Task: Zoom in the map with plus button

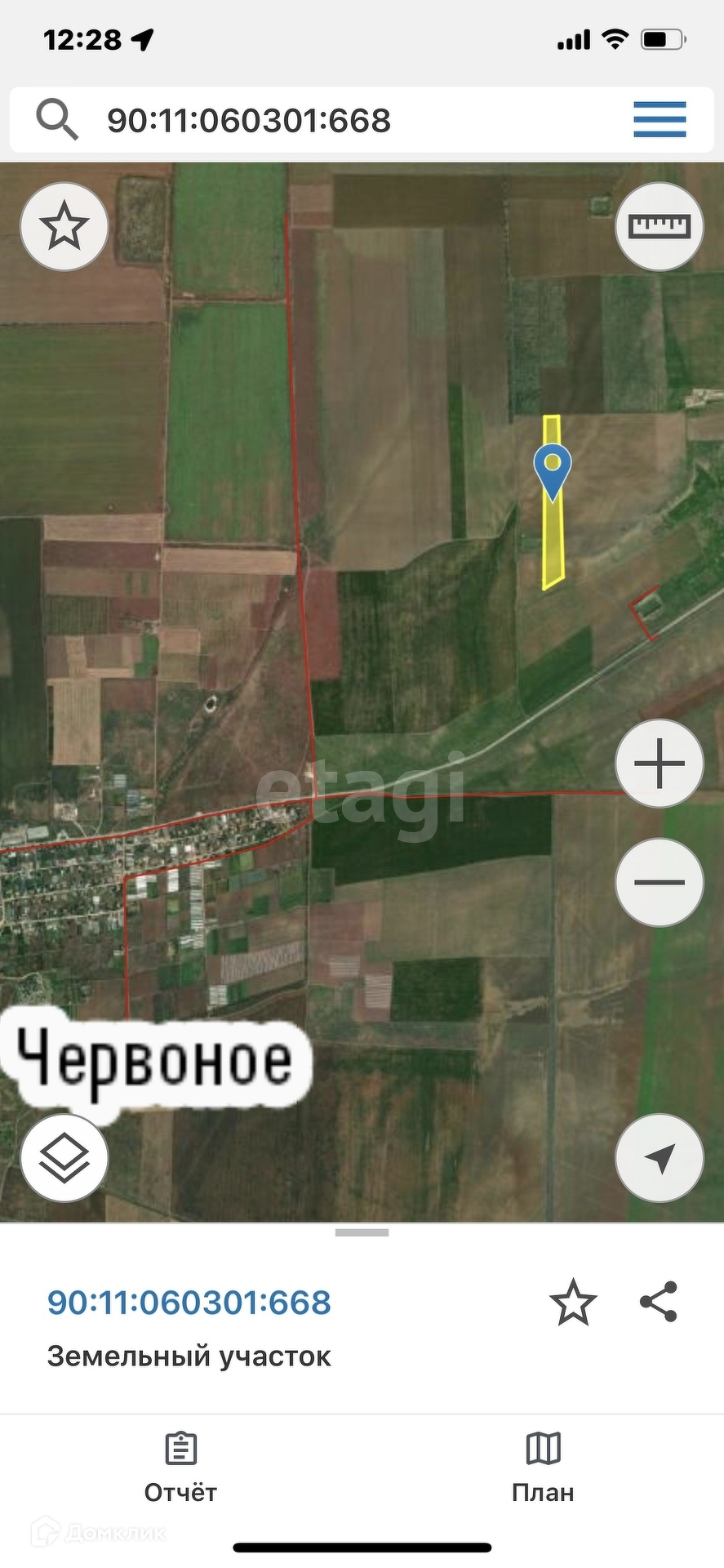Action: [659, 764]
